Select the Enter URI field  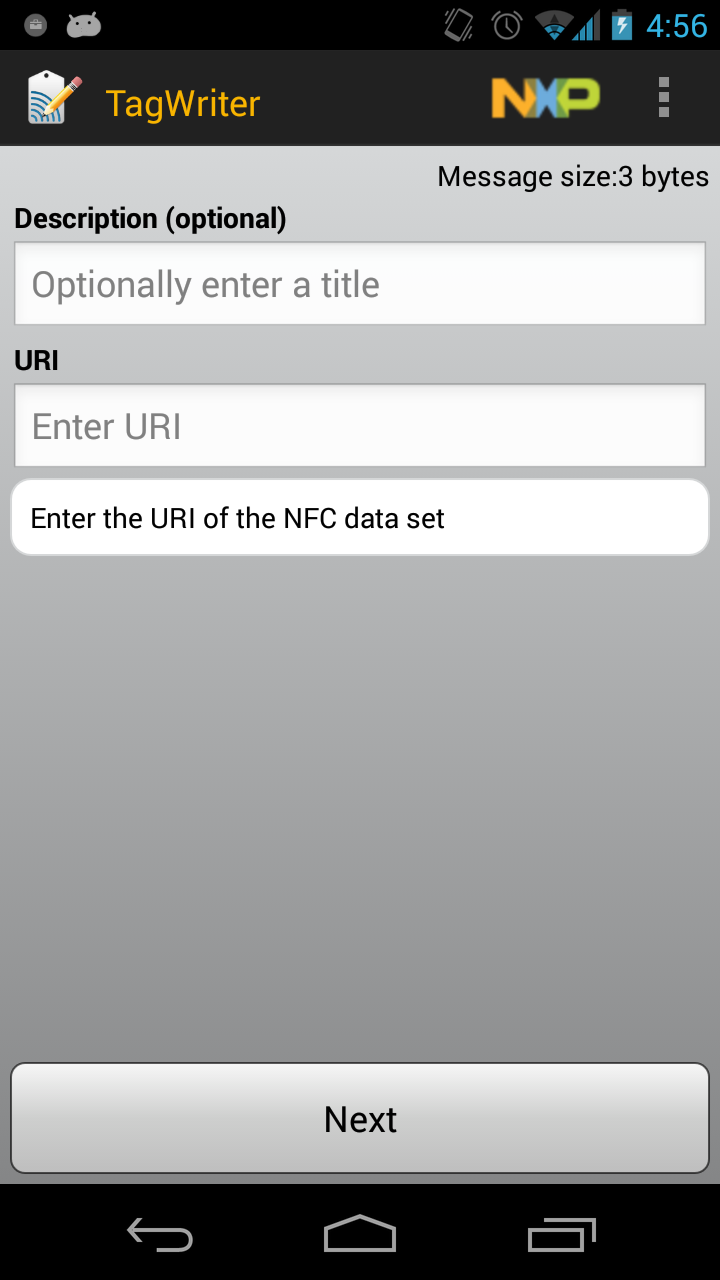360,426
